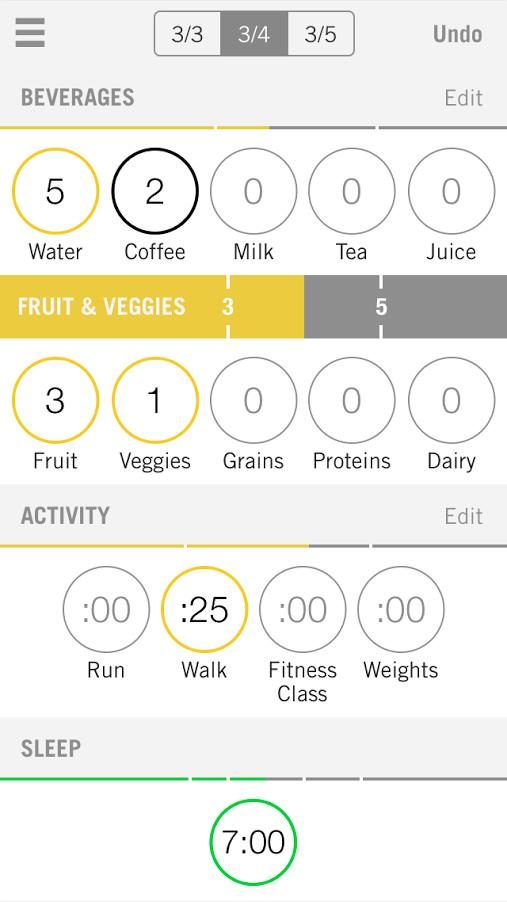Image resolution: width=507 pixels, height=902 pixels.
Task: Switch to the 3/5 date
Action: pyautogui.click(x=321, y=34)
